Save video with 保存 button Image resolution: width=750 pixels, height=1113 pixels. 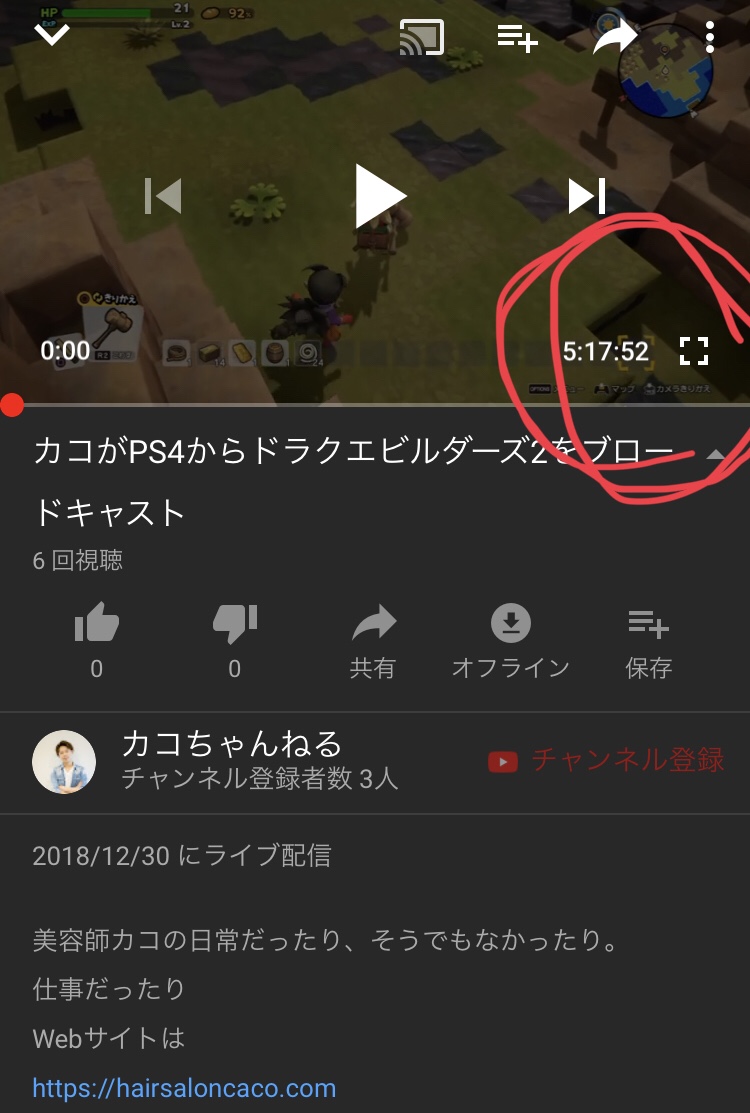point(648,640)
